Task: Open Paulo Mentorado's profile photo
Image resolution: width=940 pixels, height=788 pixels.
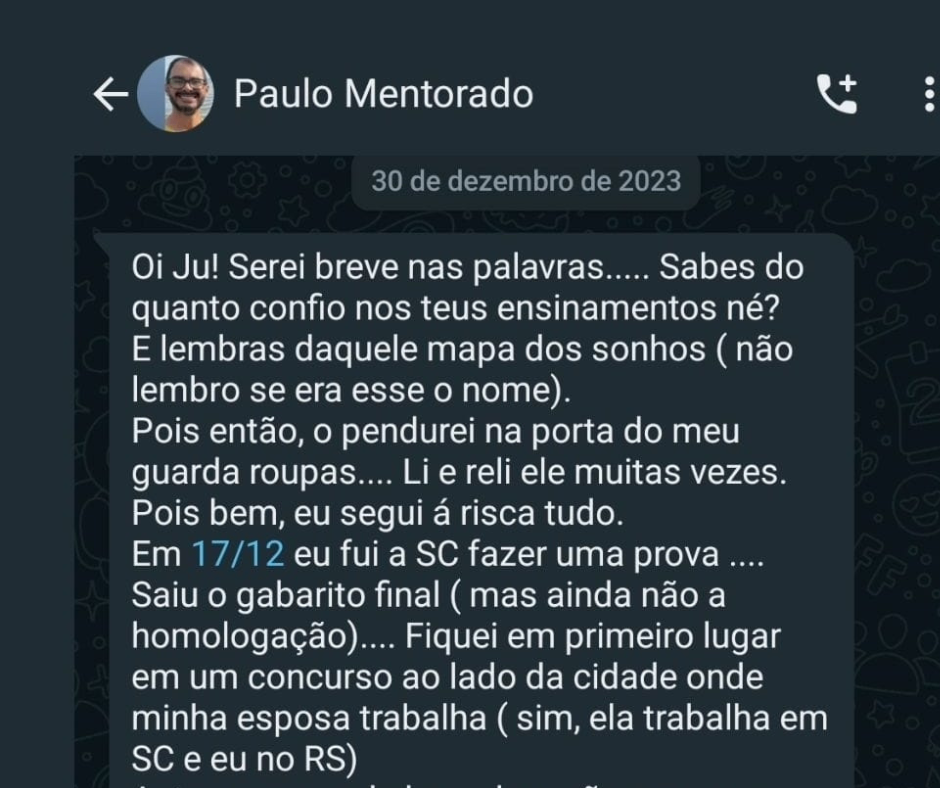Action: click(x=175, y=94)
